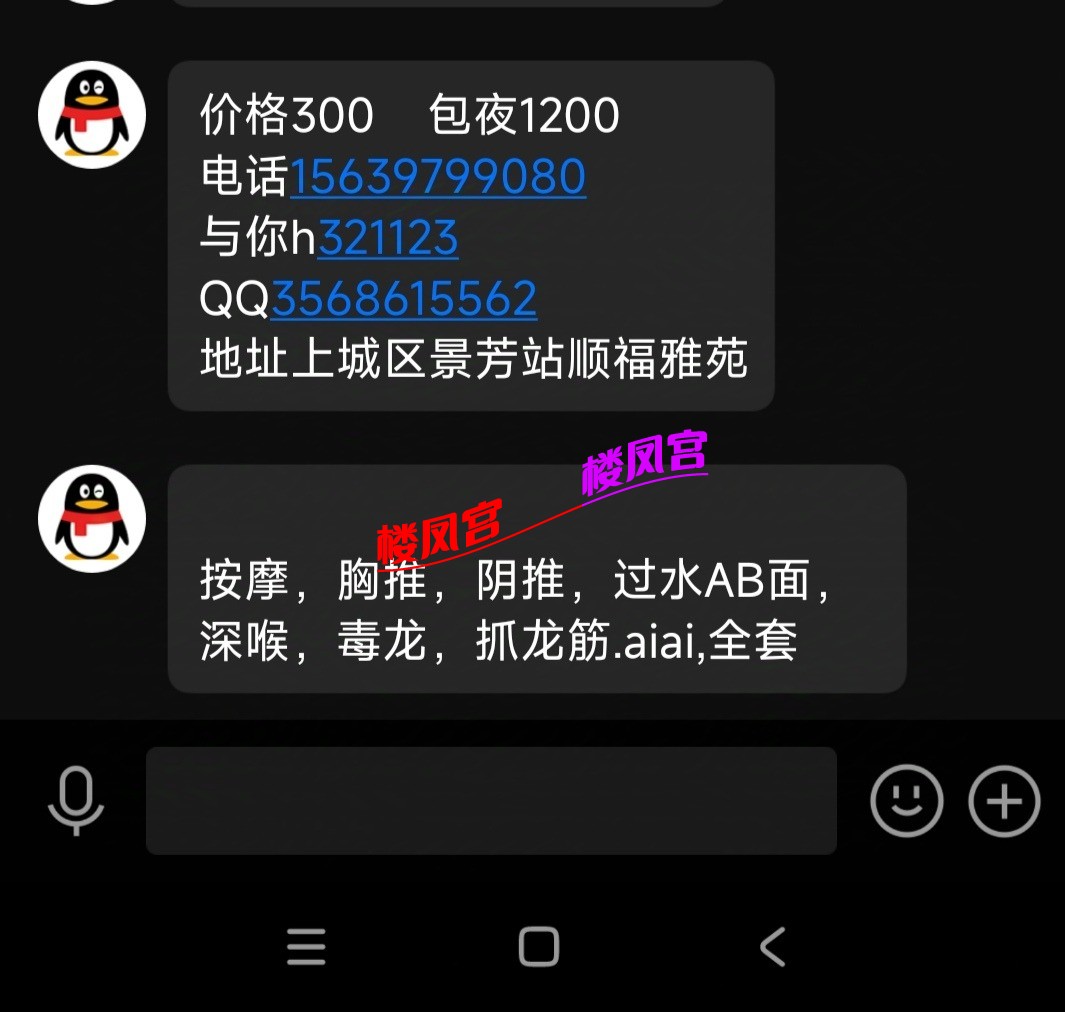Screen dimensions: 1065x1012
Task: Open the recent apps view
Action: pyautogui.click(x=306, y=946)
